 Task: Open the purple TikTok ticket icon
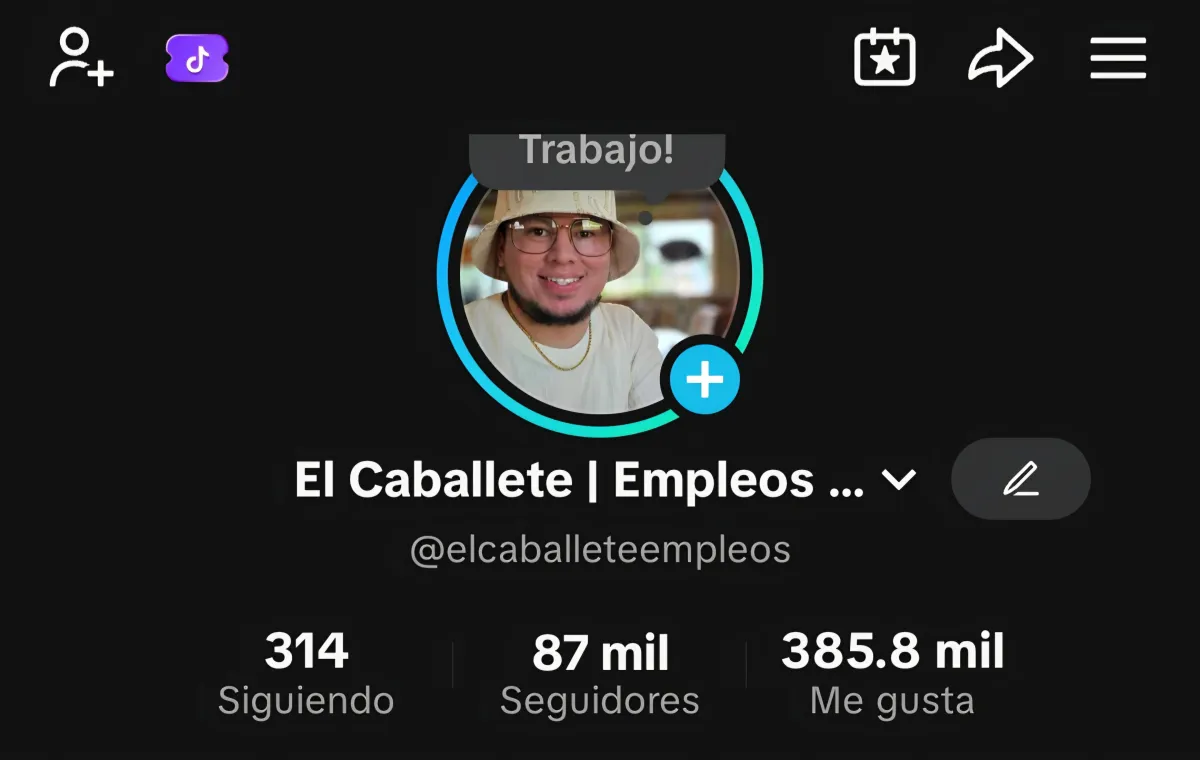pos(197,59)
